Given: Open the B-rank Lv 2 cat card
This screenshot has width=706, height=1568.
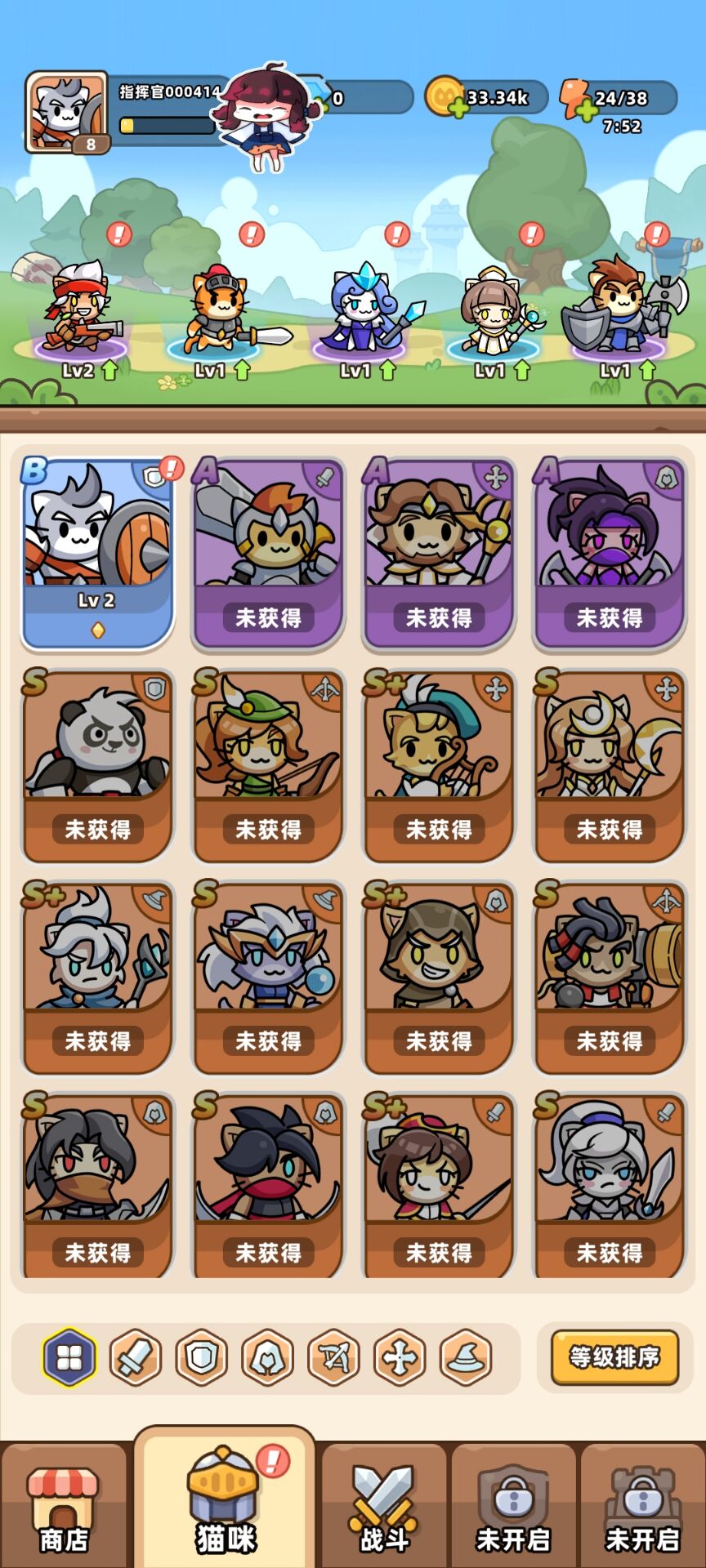Looking at the screenshot, I should click(x=97, y=554).
